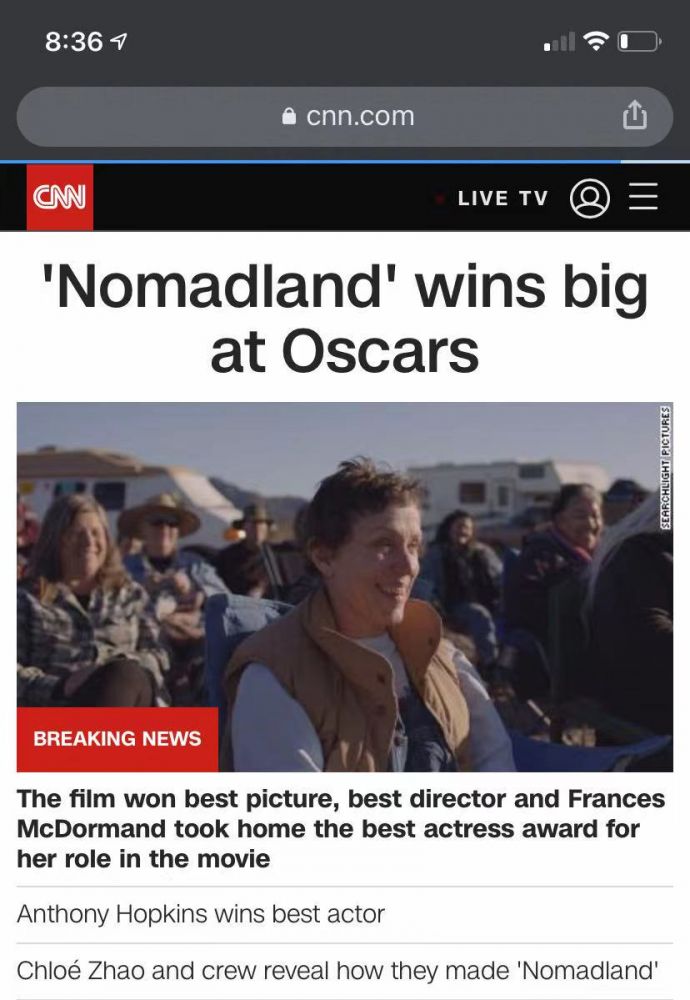
Task: Open the Nomadland breaking news photo
Action: [x=345, y=586]
